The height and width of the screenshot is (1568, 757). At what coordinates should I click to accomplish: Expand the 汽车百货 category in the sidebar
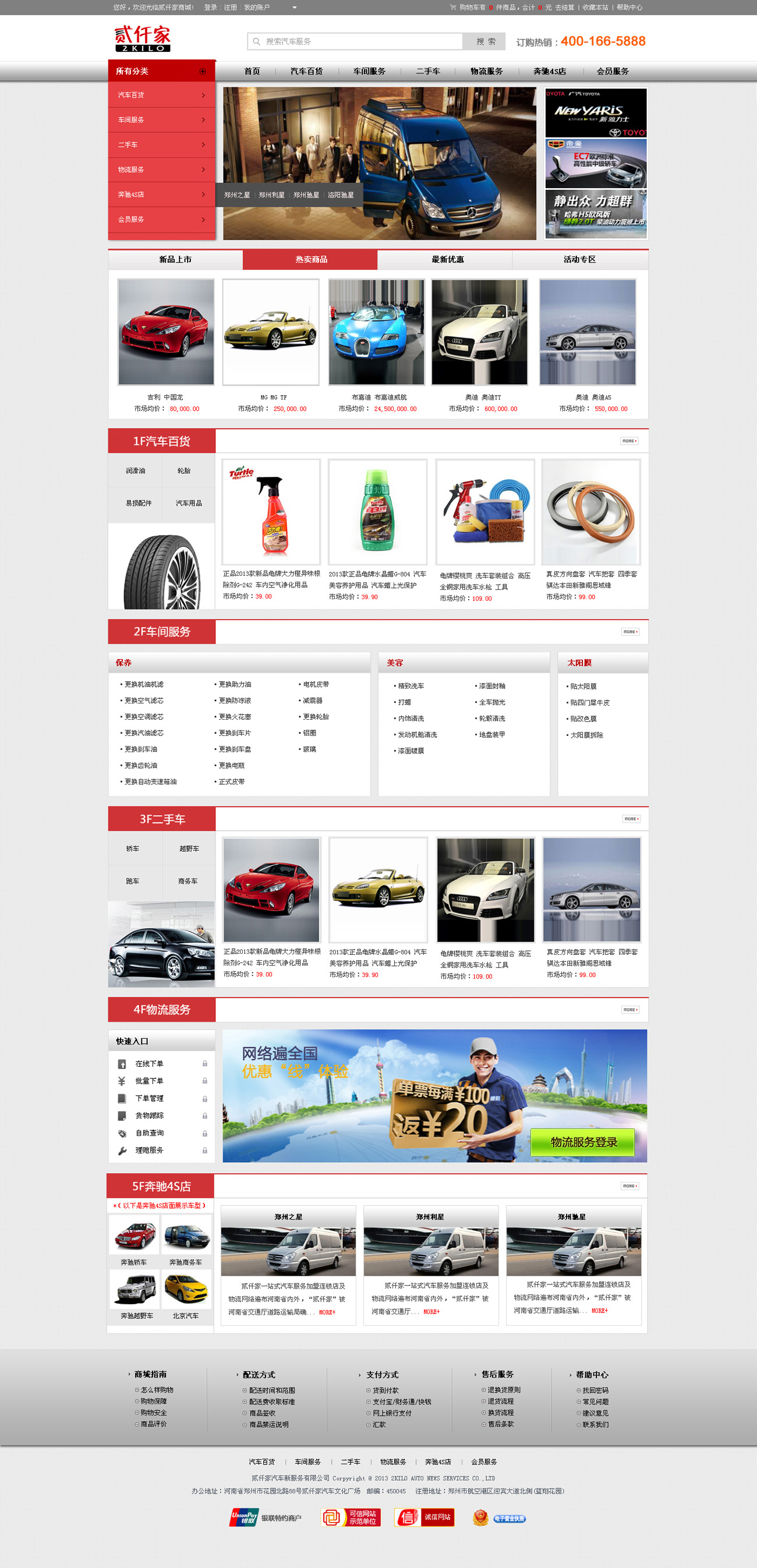[x=162, y=95]
